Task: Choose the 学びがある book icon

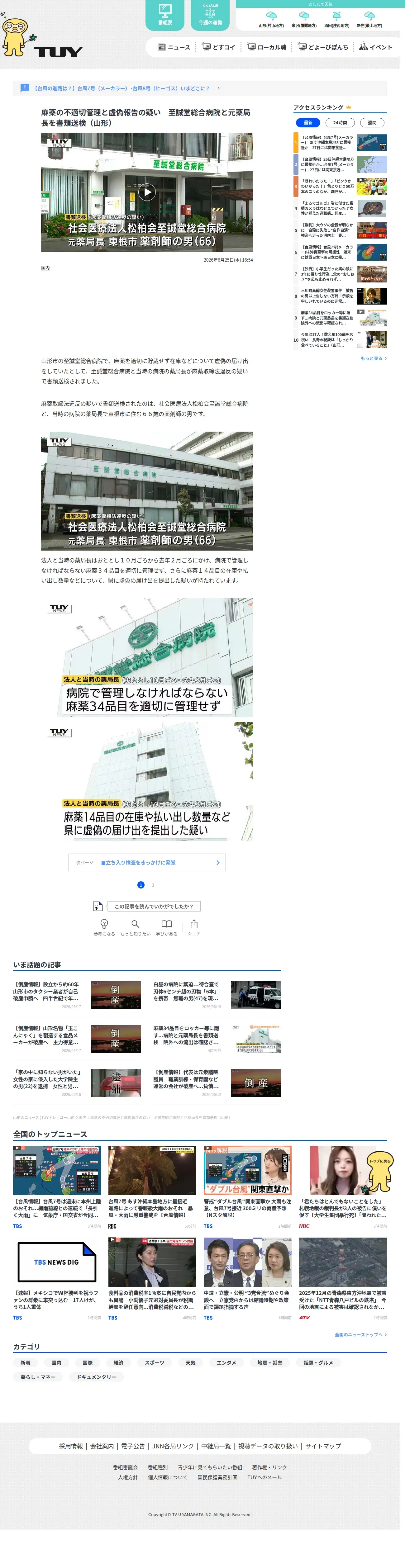Action: [166, 927]
